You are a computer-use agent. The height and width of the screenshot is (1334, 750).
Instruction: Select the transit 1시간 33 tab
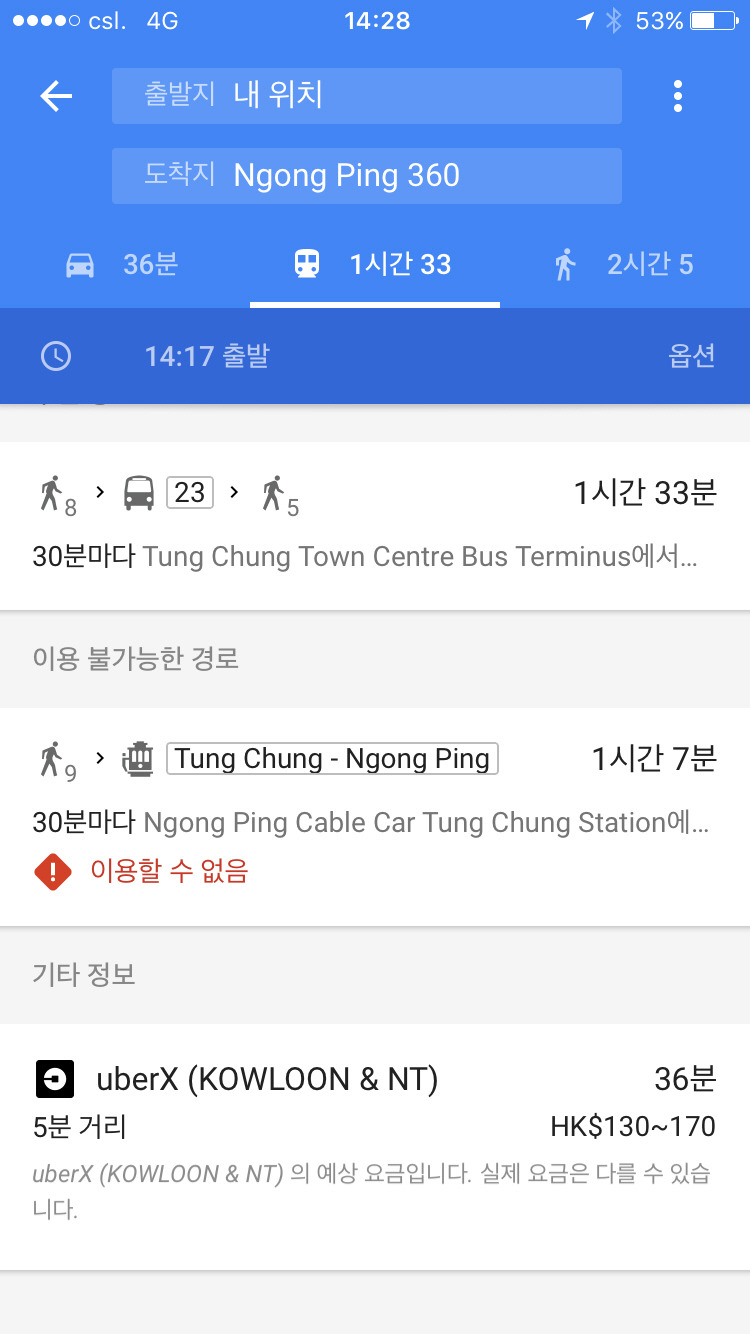click(375, 265)
